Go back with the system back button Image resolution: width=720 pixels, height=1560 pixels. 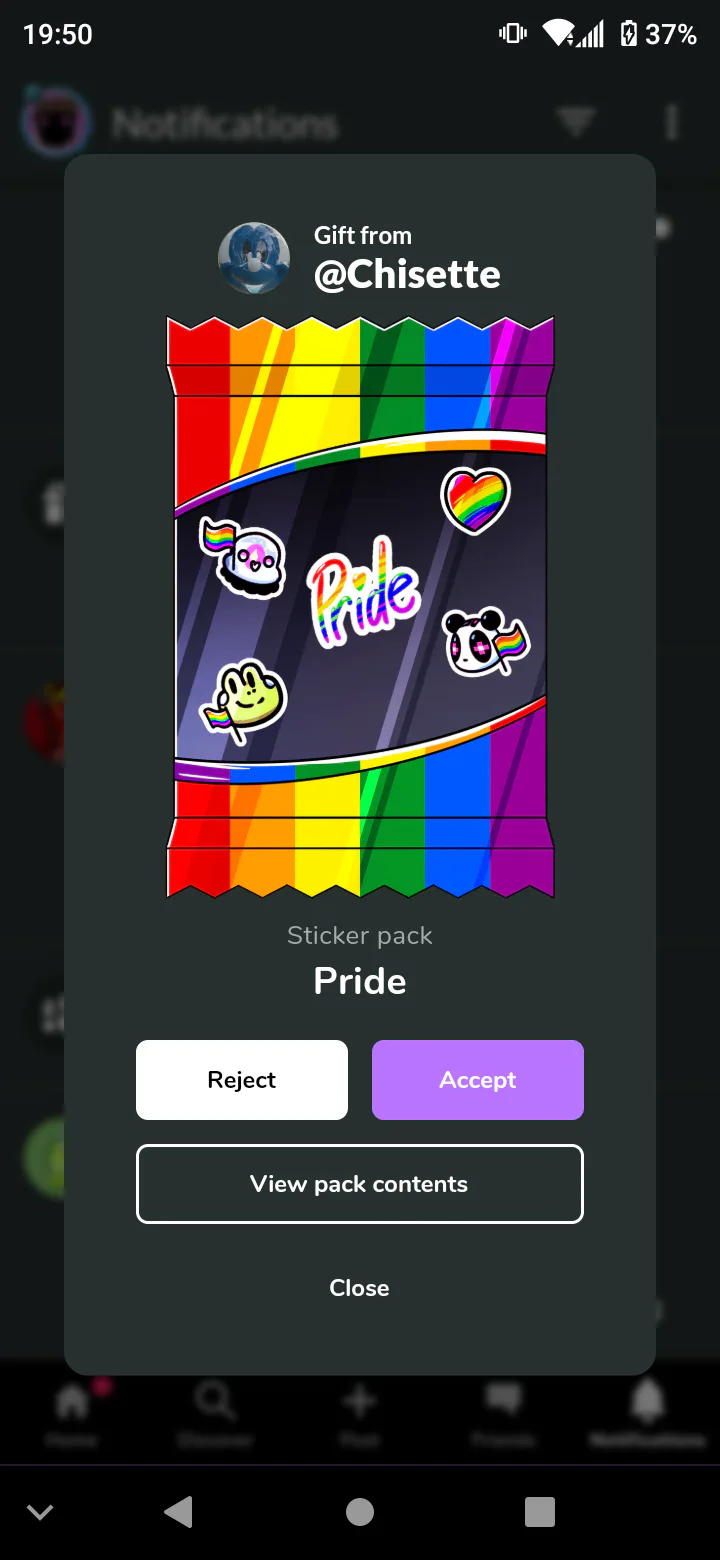178,1512
